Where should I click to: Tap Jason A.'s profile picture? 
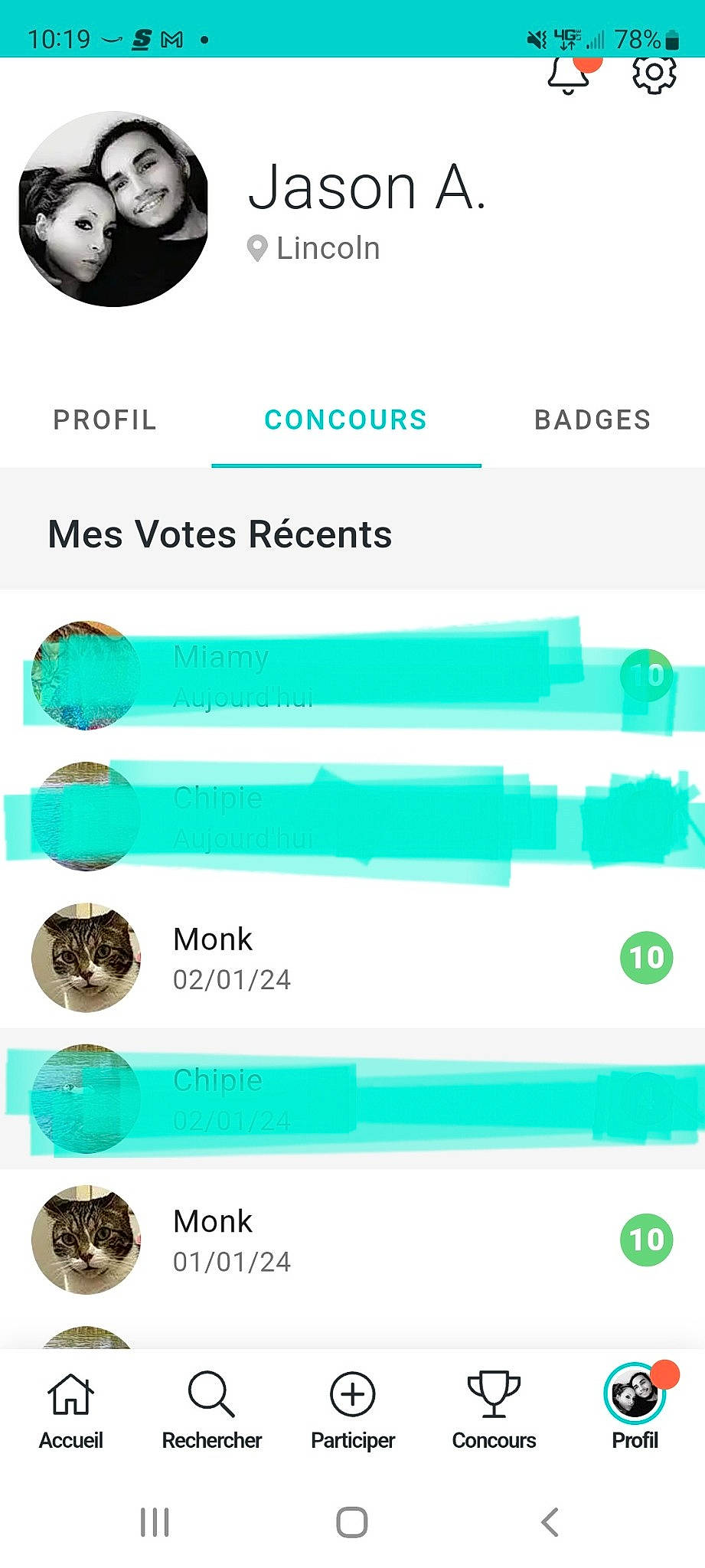(x=114, y=209)
